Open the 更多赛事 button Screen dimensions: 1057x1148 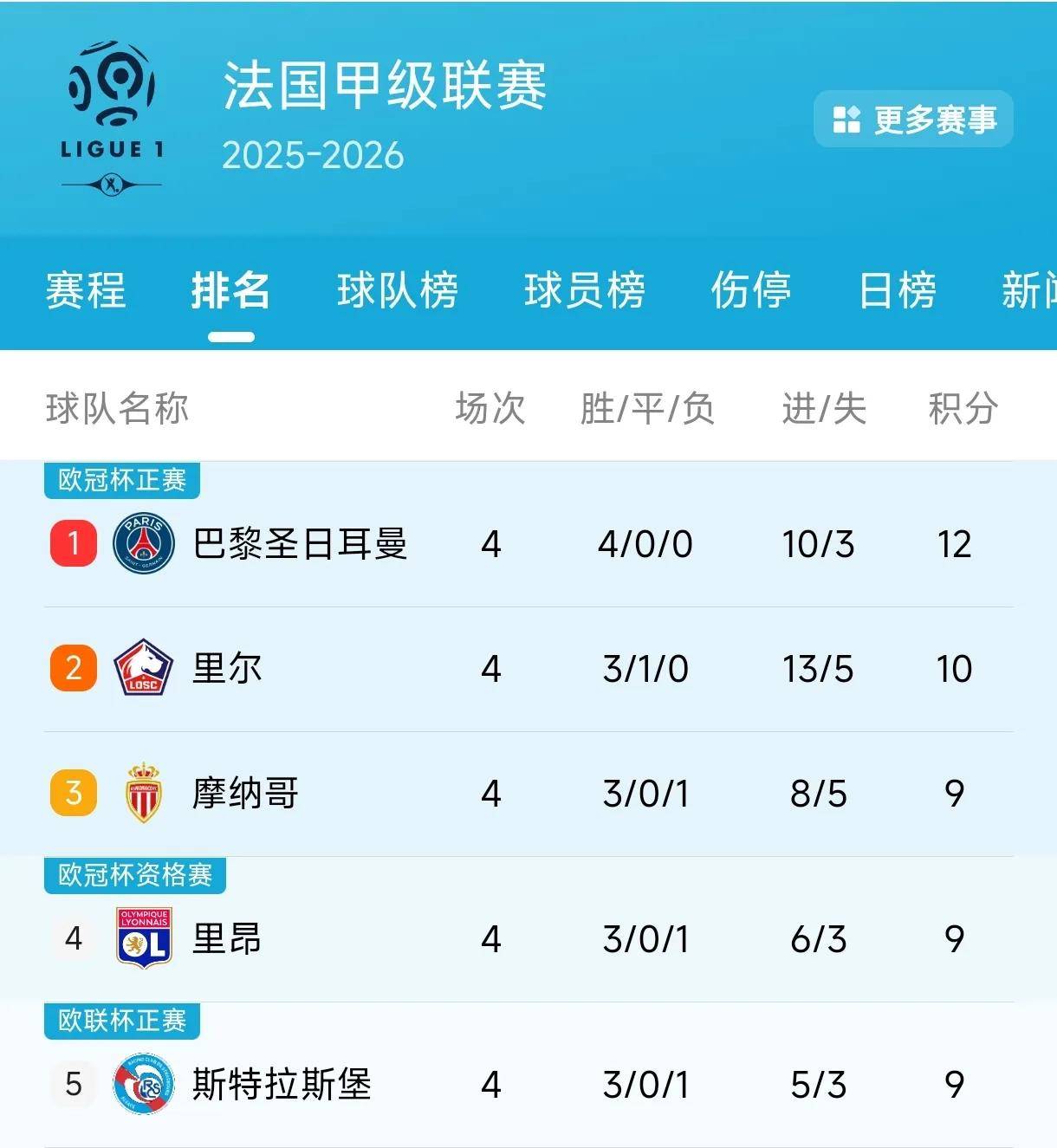913,120
